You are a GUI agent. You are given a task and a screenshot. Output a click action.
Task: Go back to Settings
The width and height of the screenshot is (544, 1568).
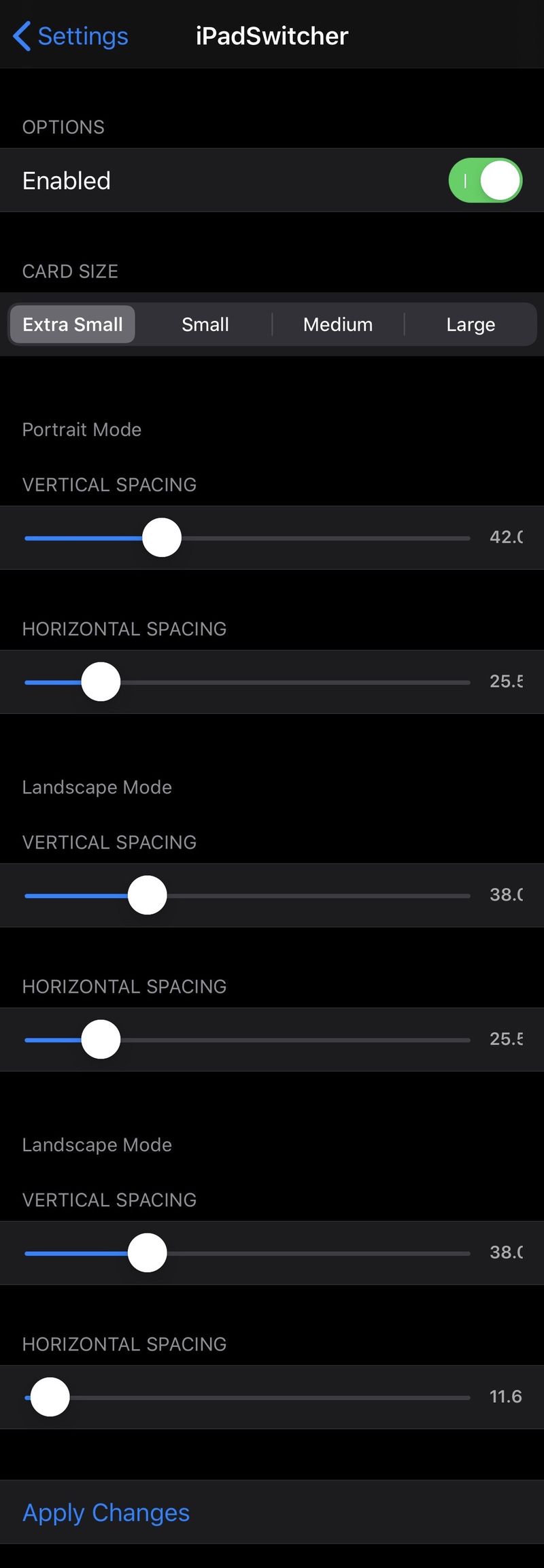pyautogui.click(x=71, y=36)
